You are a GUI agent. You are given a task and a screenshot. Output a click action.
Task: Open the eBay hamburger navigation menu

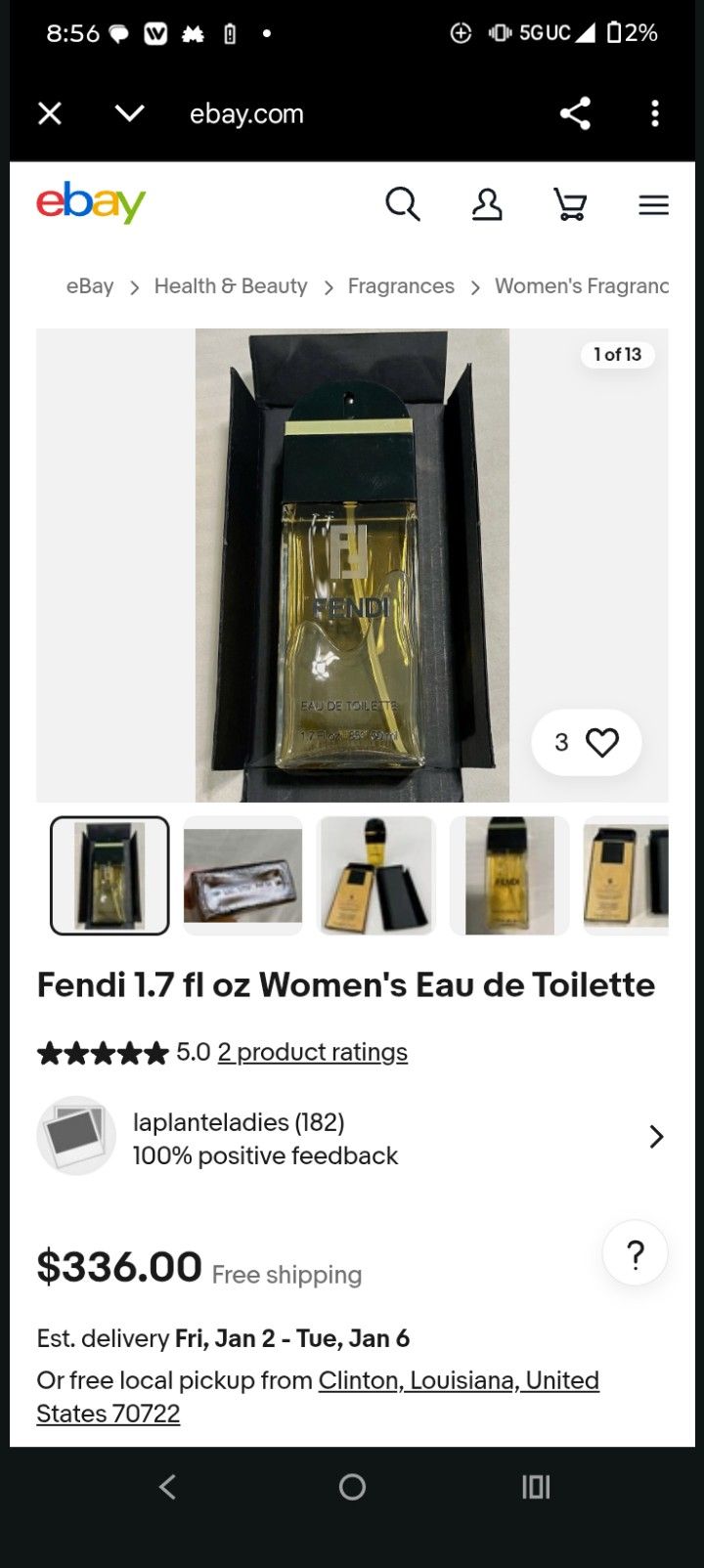click(x=652, y=204)
